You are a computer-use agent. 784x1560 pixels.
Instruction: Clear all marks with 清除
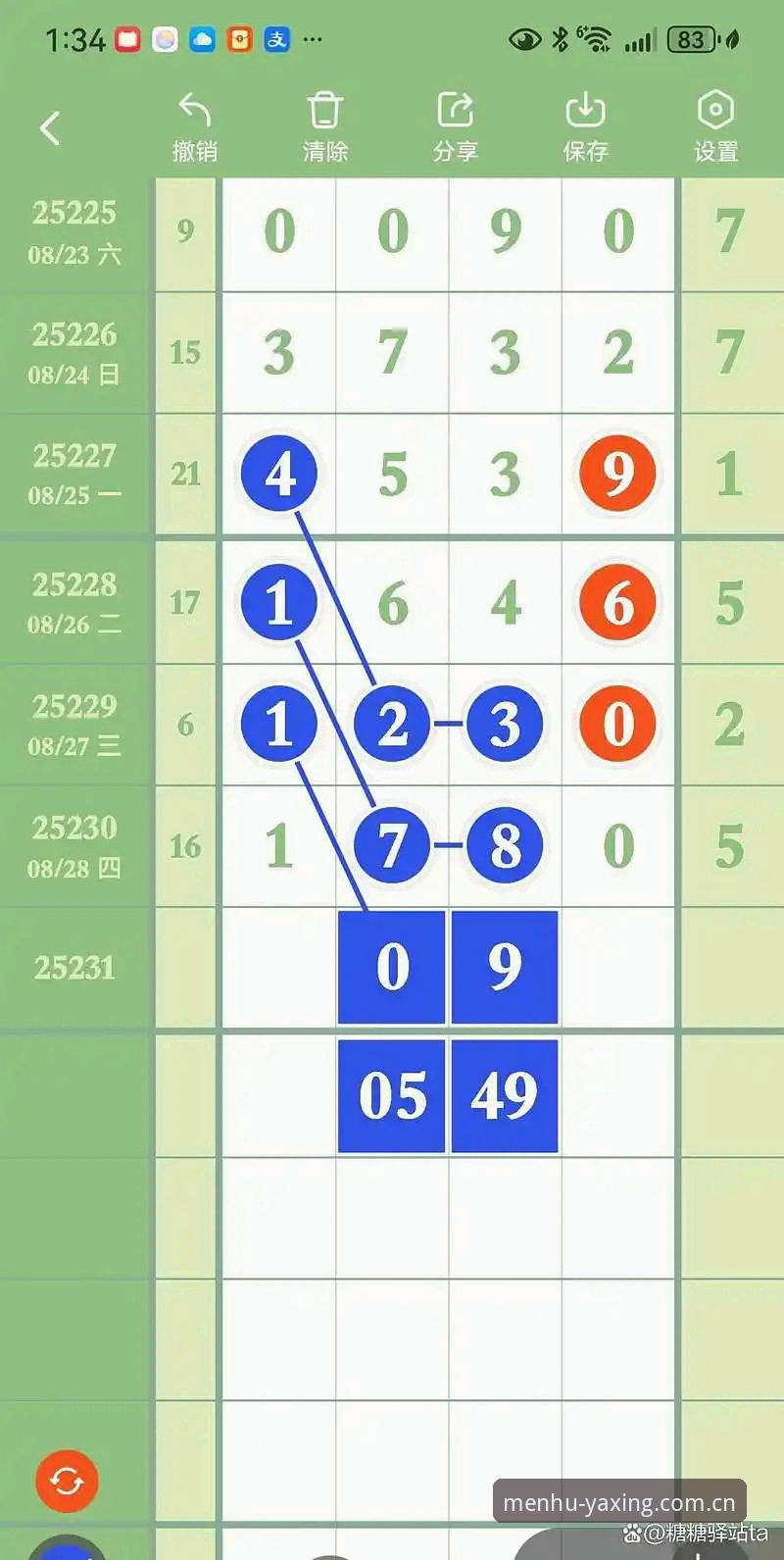coord(325,127)
